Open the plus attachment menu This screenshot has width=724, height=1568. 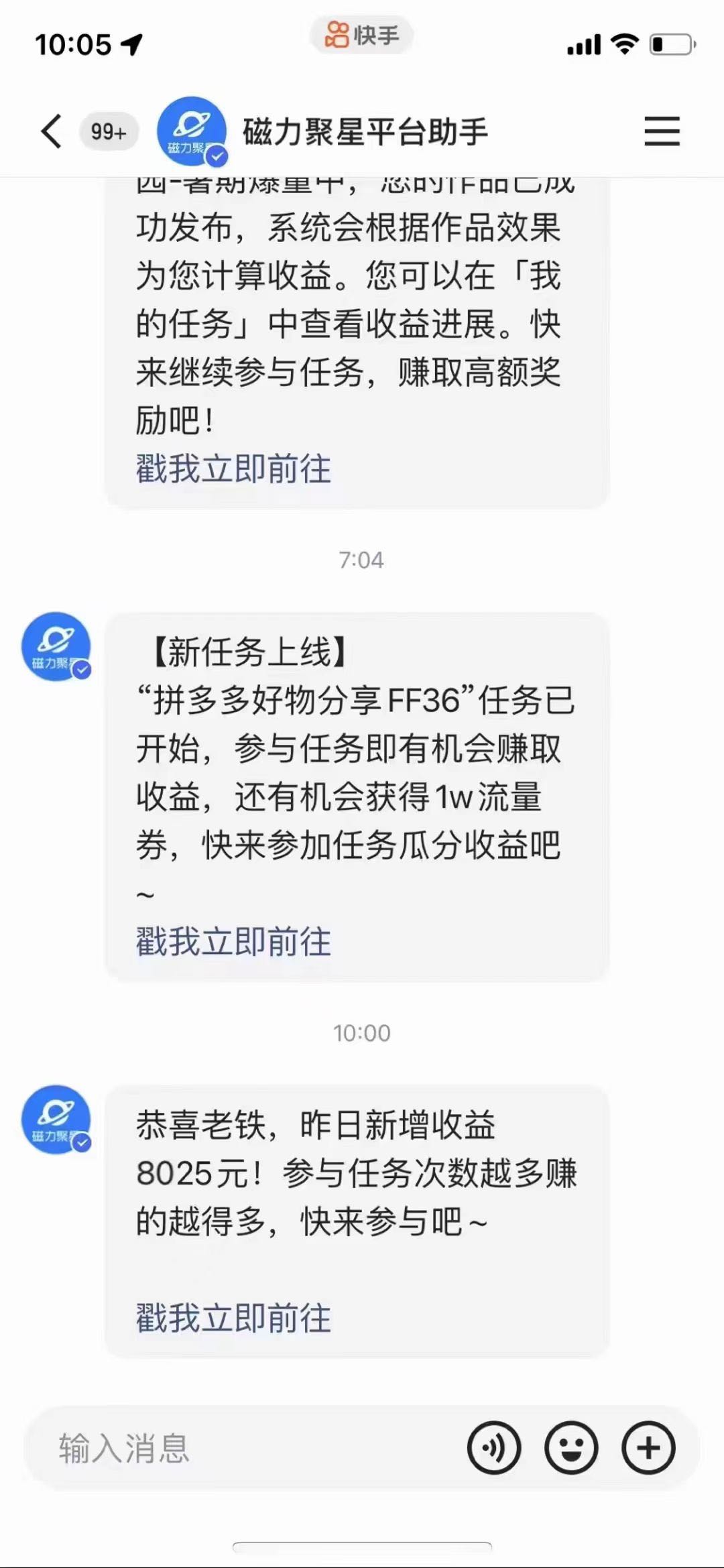click(x=648, y=1448)
